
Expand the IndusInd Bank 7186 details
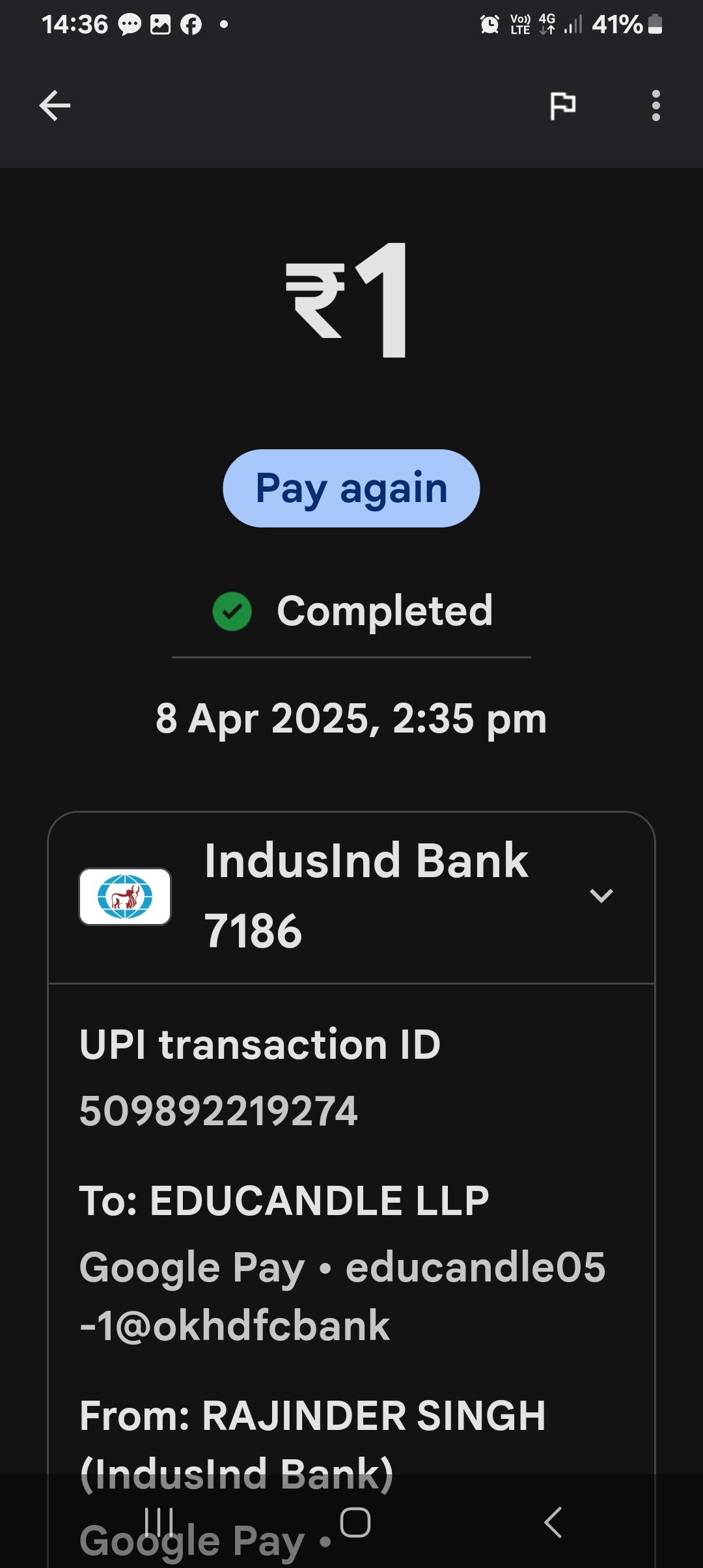[601, 896]
